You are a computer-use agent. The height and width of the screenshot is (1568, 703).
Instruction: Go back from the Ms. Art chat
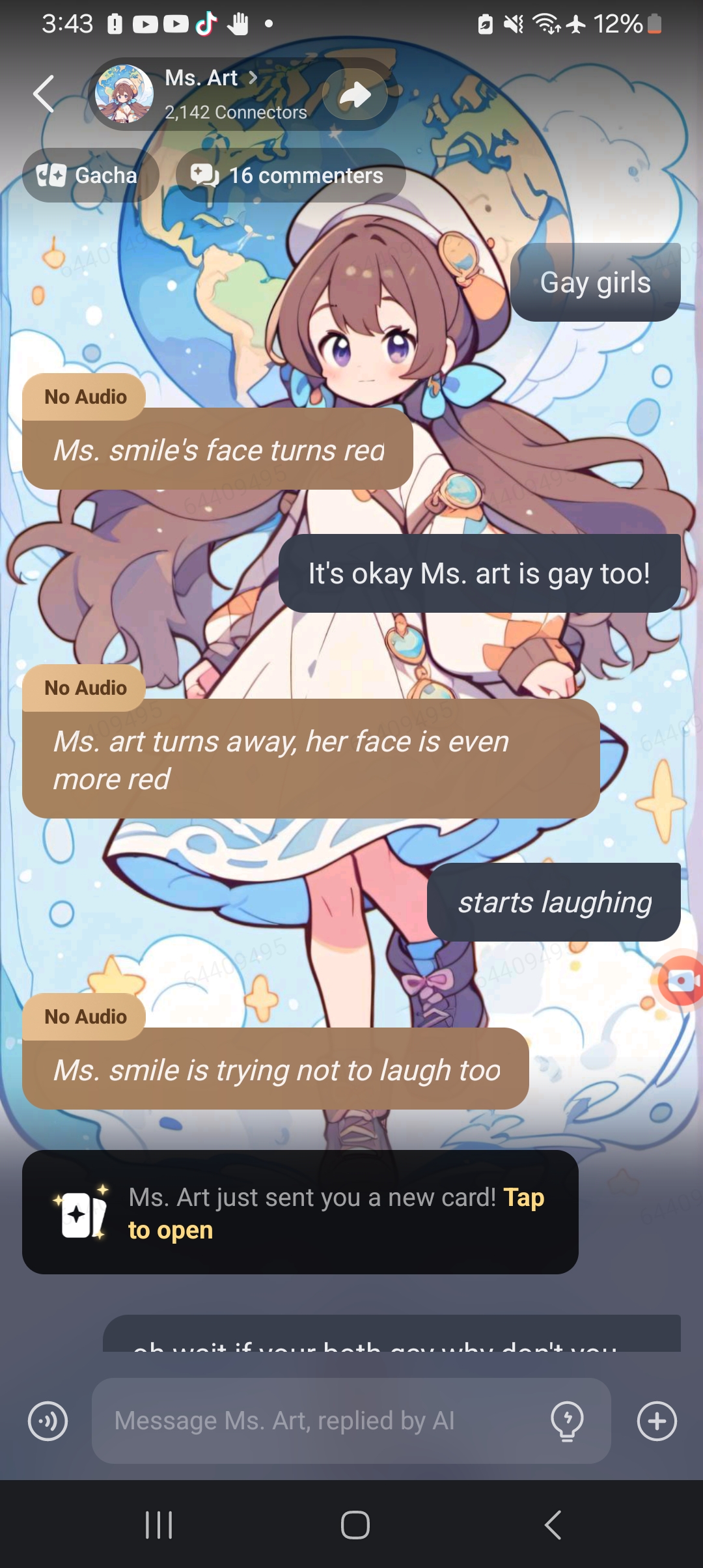(x=44, y=94)
